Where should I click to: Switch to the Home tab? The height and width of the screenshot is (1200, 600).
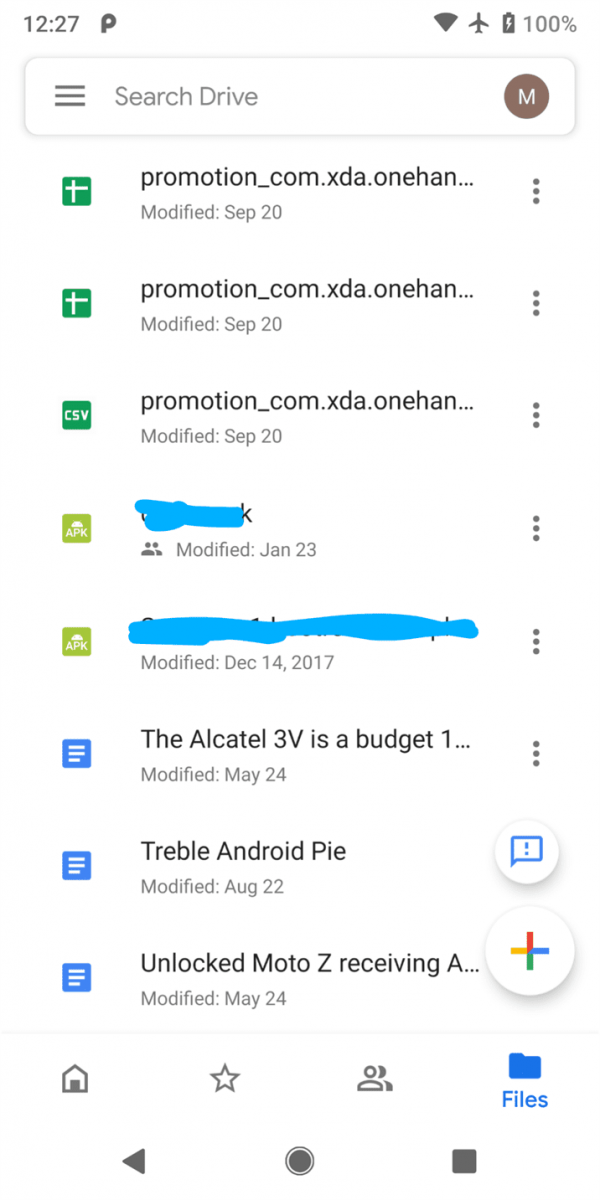tap(75, 1079)
